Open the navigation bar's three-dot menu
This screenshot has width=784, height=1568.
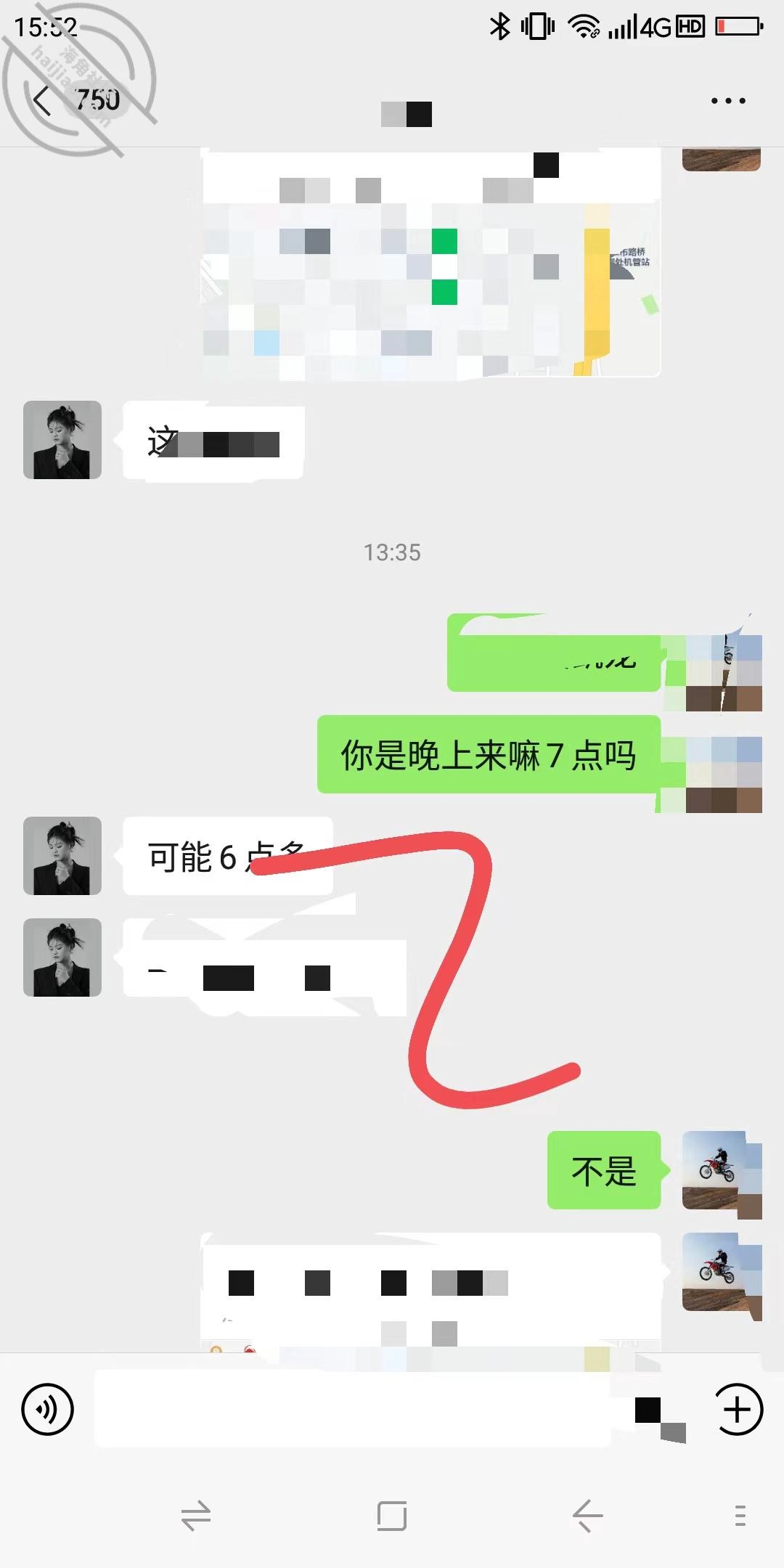[x=740, y=1516]
